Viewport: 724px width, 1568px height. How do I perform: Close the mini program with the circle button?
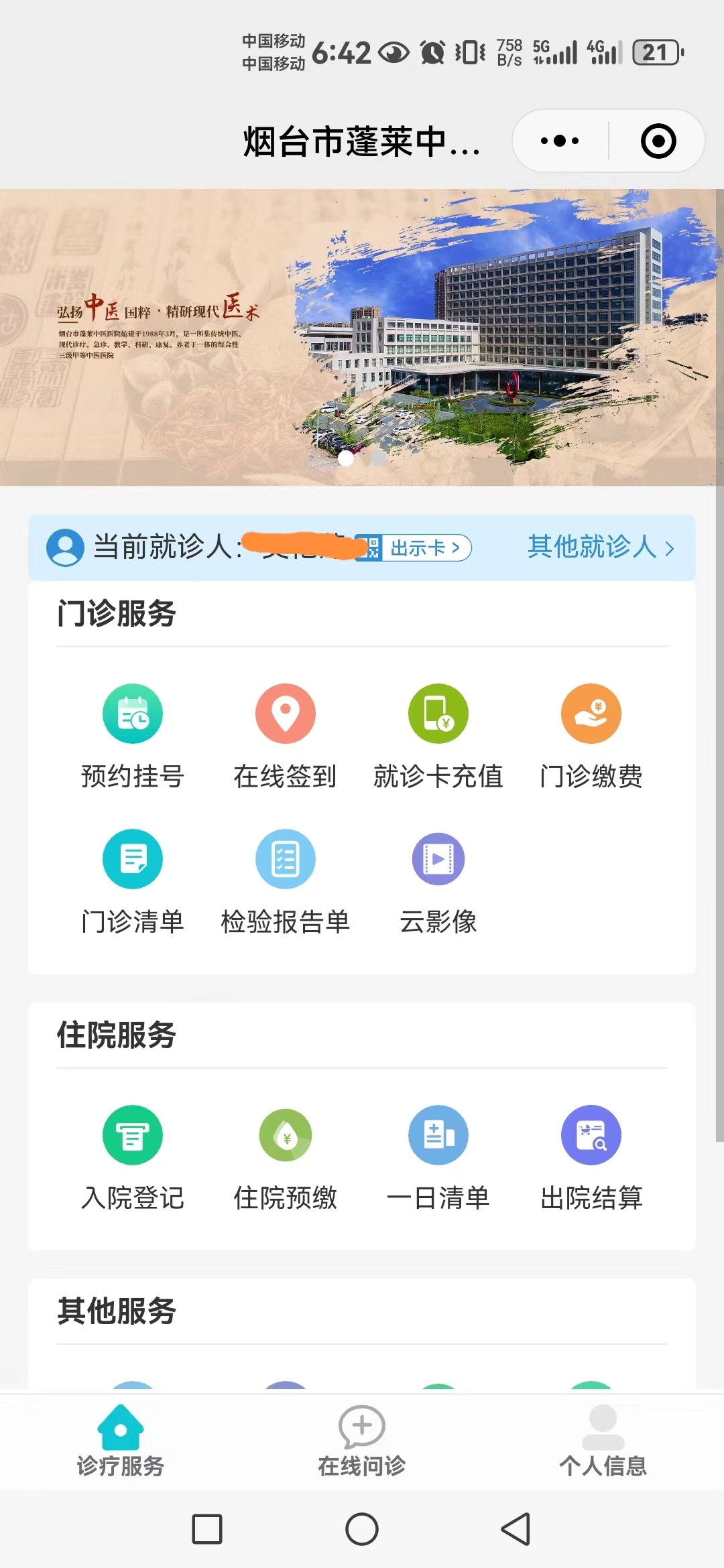pos(658,141)
